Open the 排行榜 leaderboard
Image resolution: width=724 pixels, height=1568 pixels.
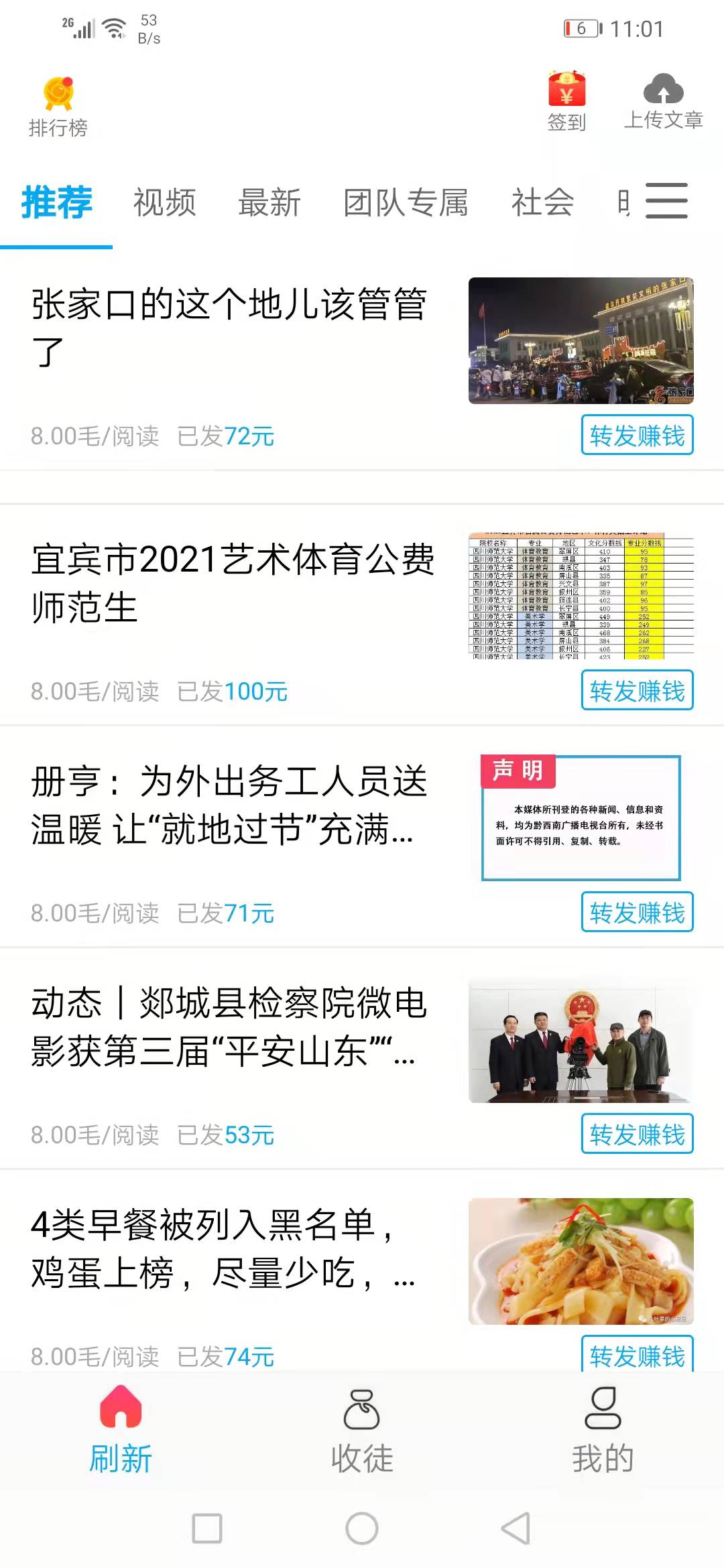(58, 107)
